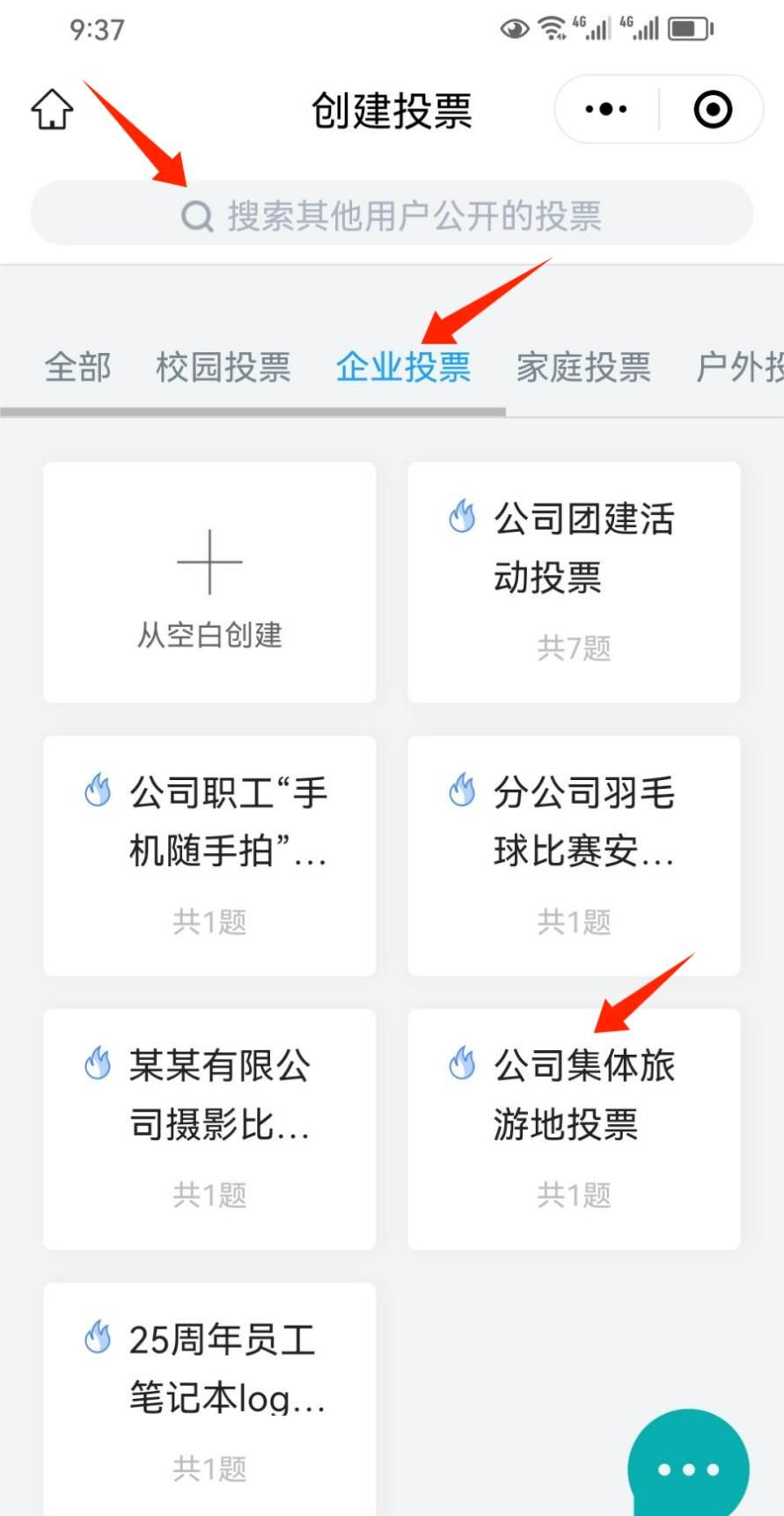The height and width of the screenshot is (1516, 784).
Task: Create a vote from blank with 从空白创建
Action: [x=209, y=582]
